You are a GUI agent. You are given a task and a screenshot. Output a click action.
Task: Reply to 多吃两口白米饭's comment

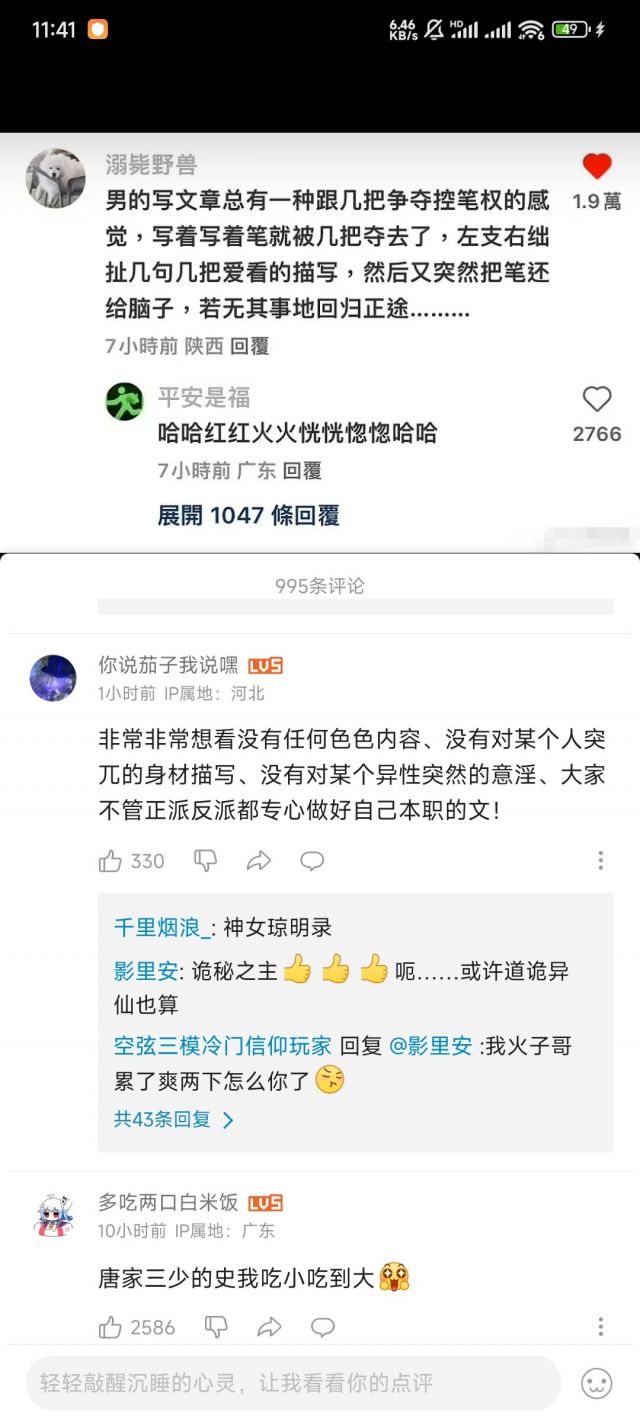[323, 1327]
